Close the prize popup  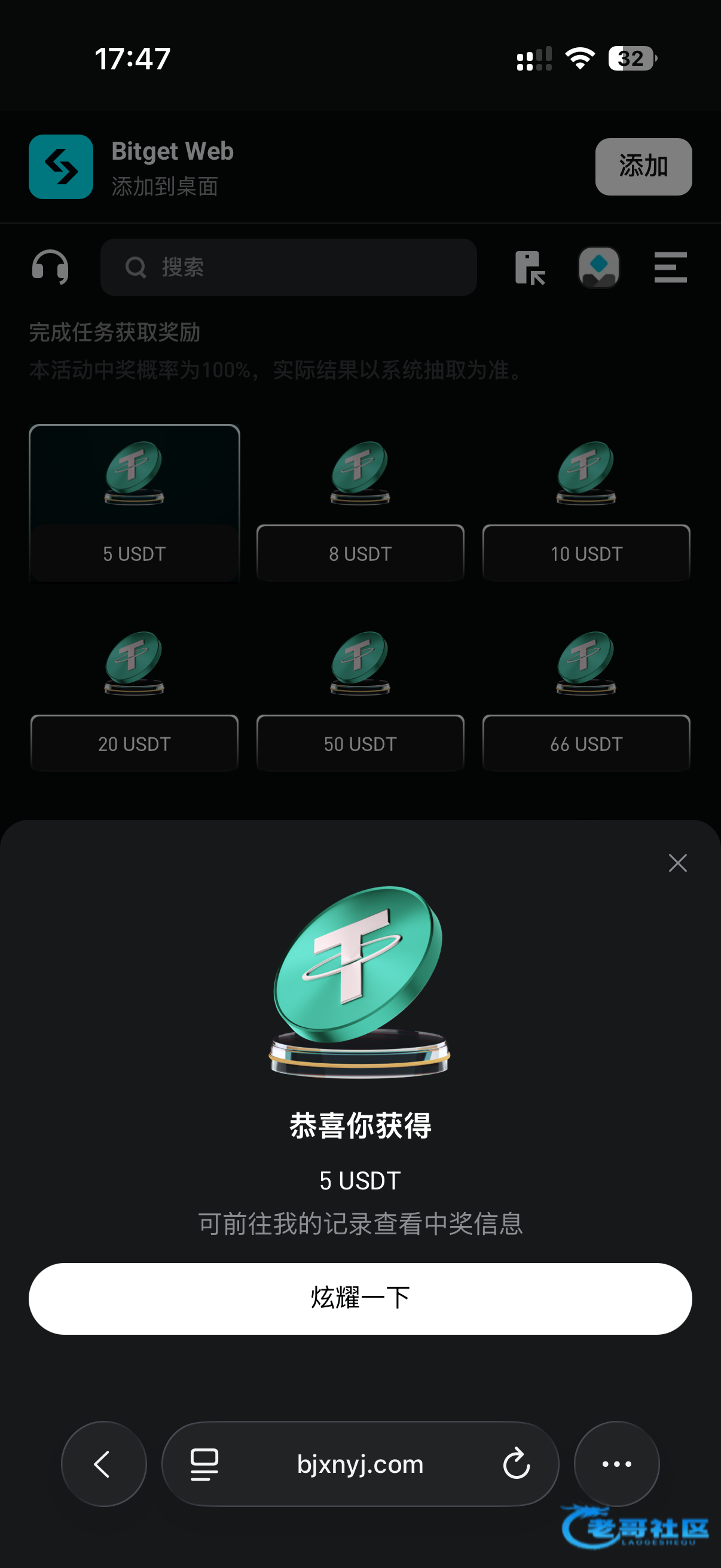pos(677,862)
